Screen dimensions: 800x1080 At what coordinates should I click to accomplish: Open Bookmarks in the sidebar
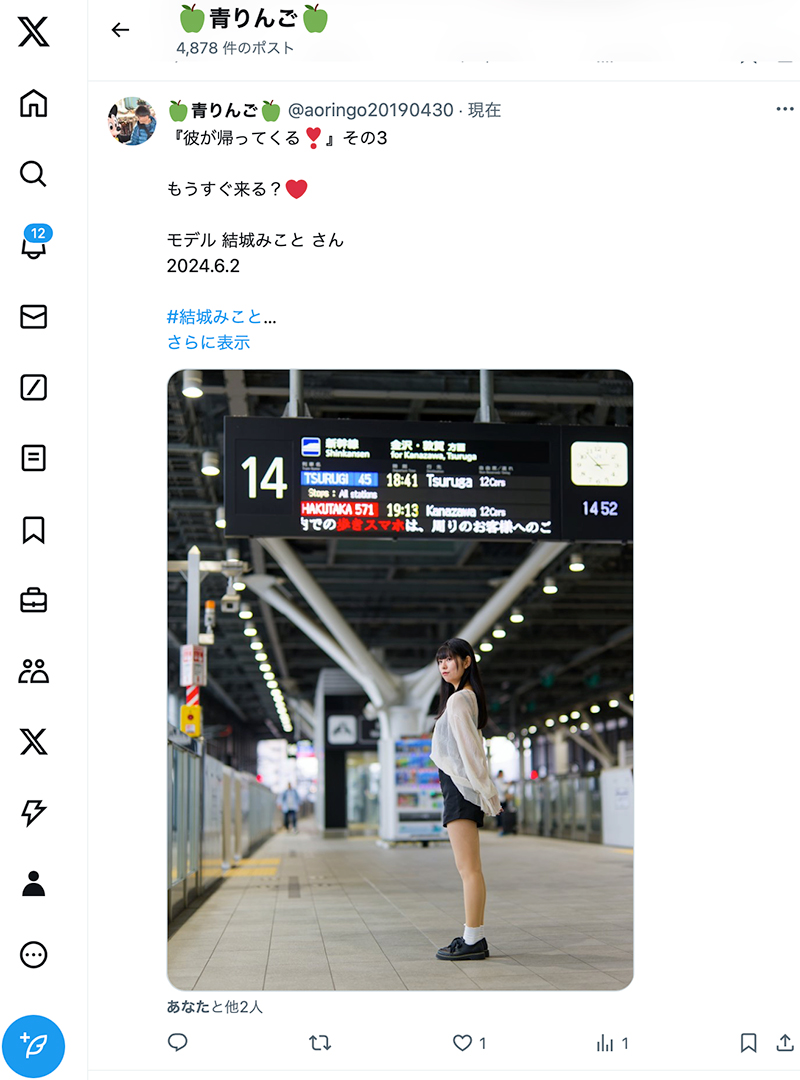[x=34, y=530]
